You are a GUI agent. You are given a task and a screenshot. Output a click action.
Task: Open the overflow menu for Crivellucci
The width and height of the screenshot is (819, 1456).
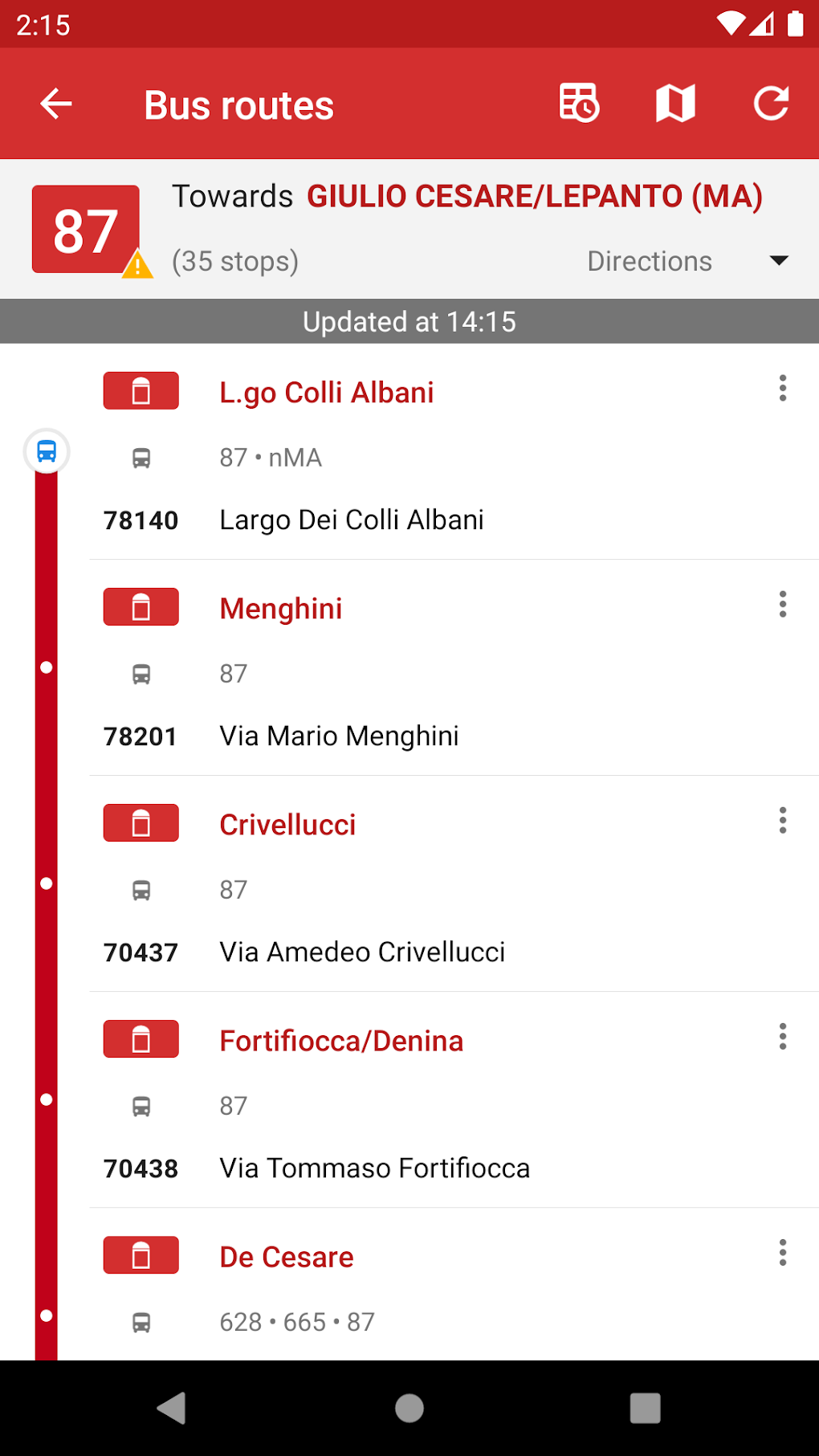pyautogui.click(x=782, y=820)
